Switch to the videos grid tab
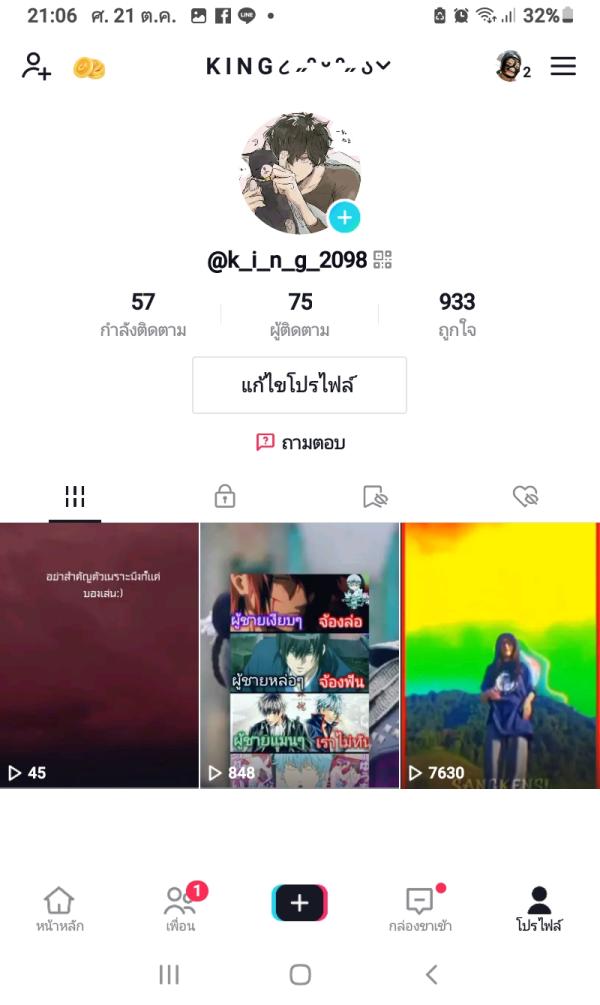Viewport: 600px width, 1005px height. tap(75, 496)
